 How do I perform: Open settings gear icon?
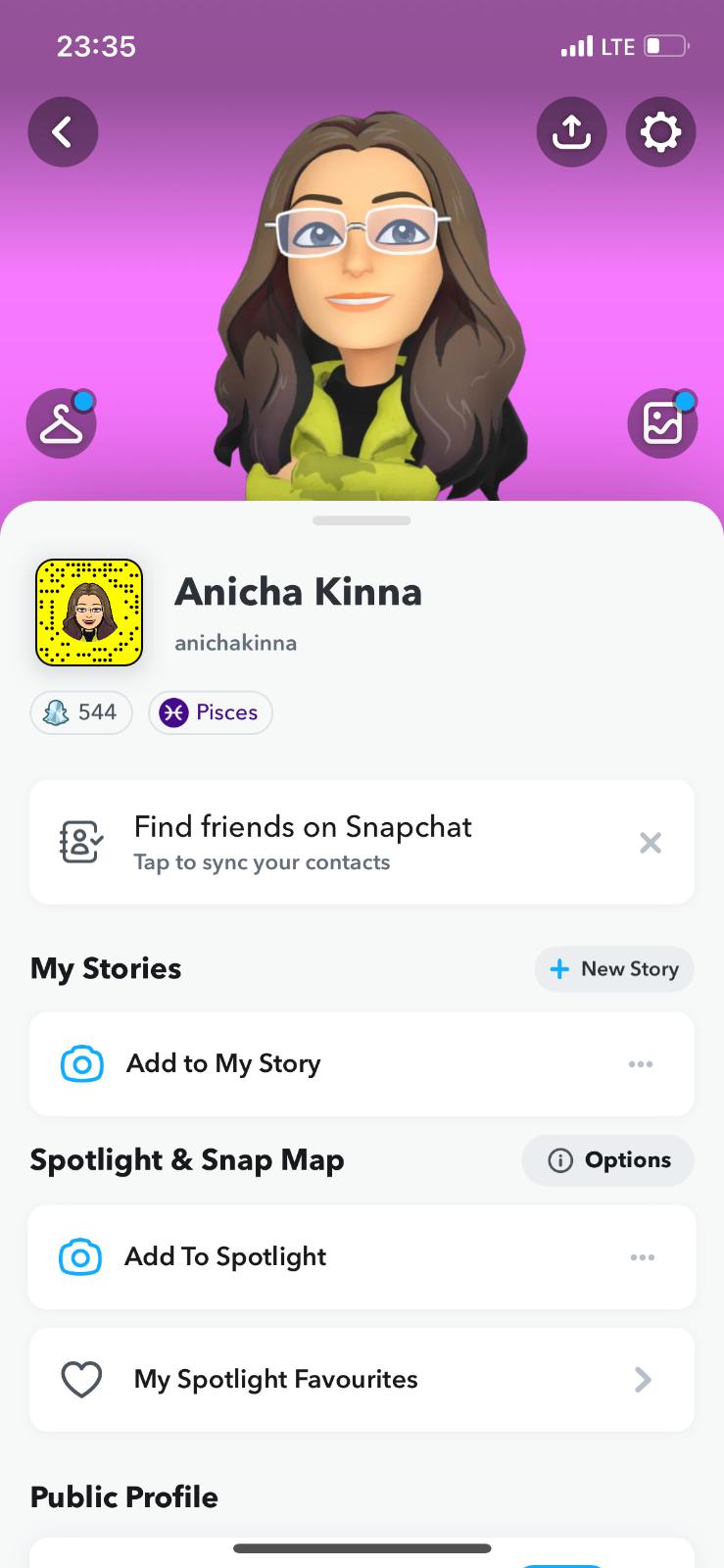point(660,131)
